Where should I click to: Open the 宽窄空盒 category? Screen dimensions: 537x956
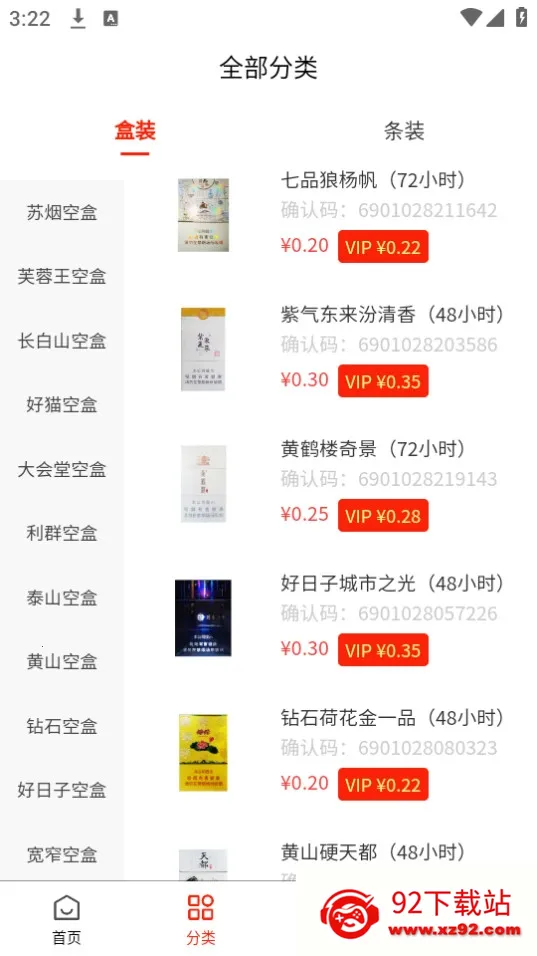(62, 855)
